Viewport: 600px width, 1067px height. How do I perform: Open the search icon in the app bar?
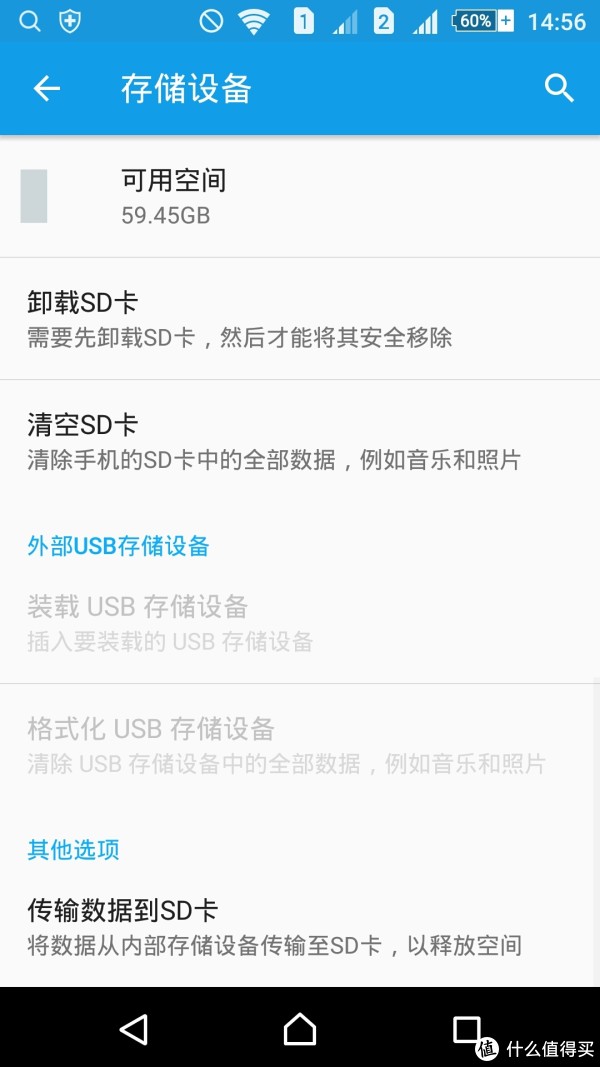click(x=559, y=88)
